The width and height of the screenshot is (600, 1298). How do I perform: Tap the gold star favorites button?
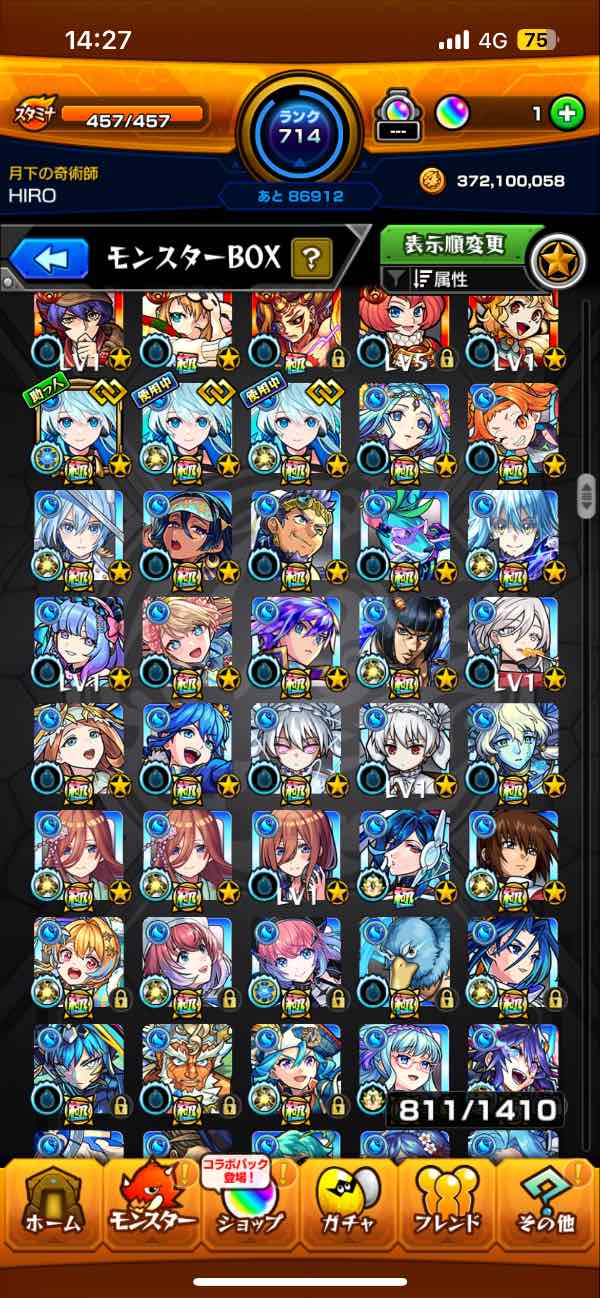[556, 262]
